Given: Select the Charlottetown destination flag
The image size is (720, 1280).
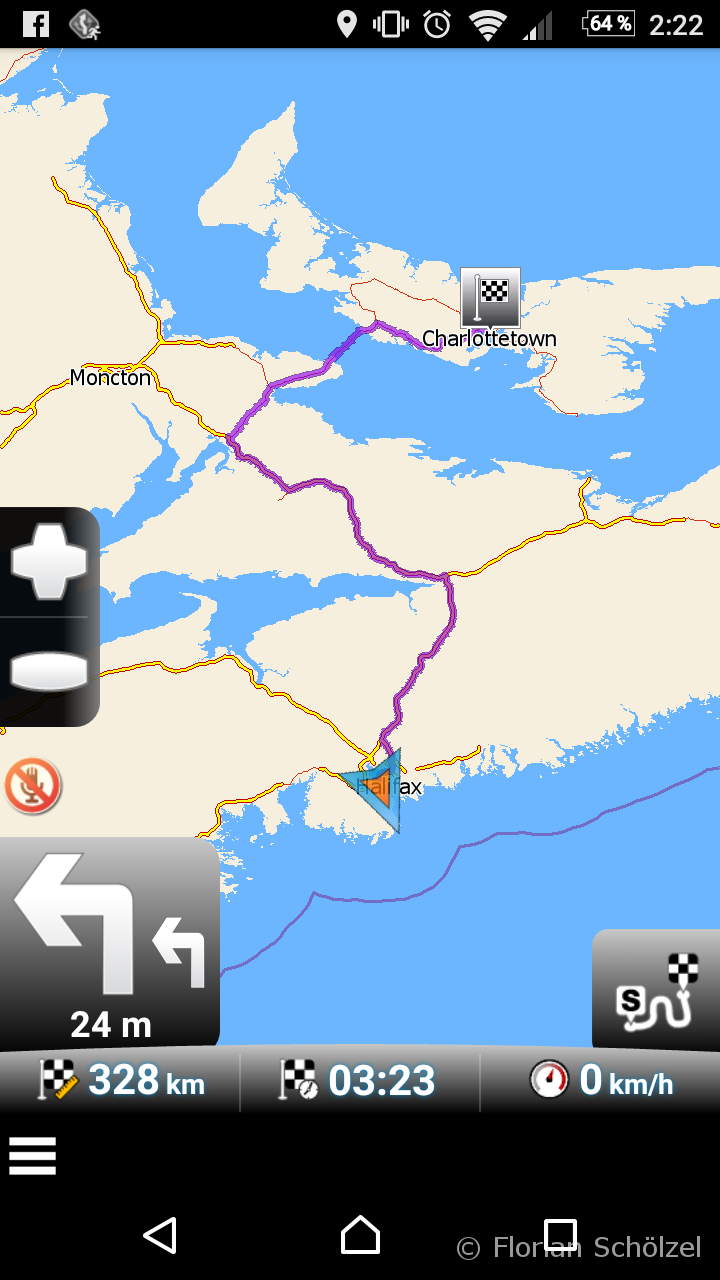Looking at the screenshot, I should pos(490,297).
